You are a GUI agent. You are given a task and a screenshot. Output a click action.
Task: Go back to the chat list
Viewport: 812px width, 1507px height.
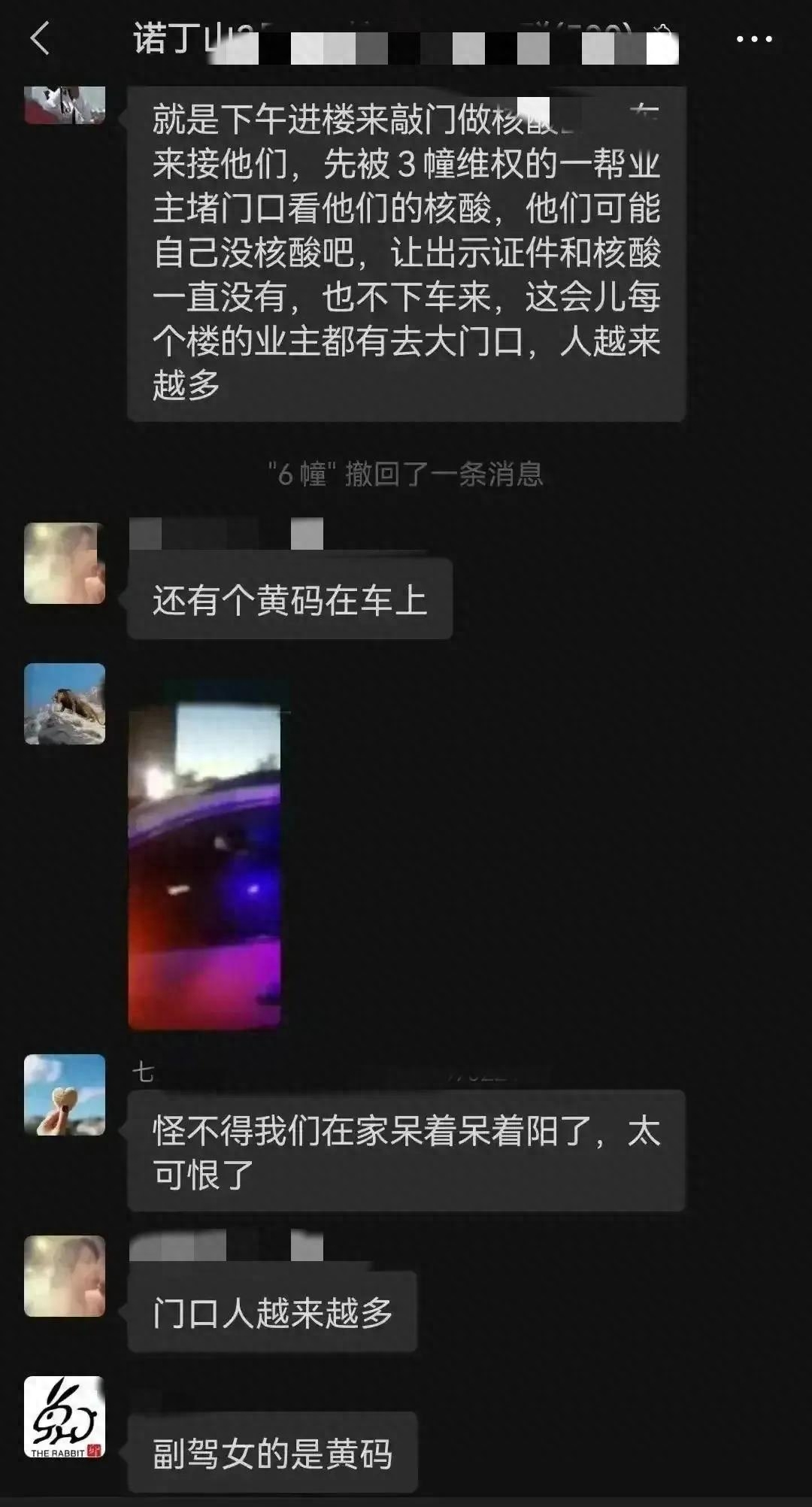pyautogui.click(x=40, y=38)
